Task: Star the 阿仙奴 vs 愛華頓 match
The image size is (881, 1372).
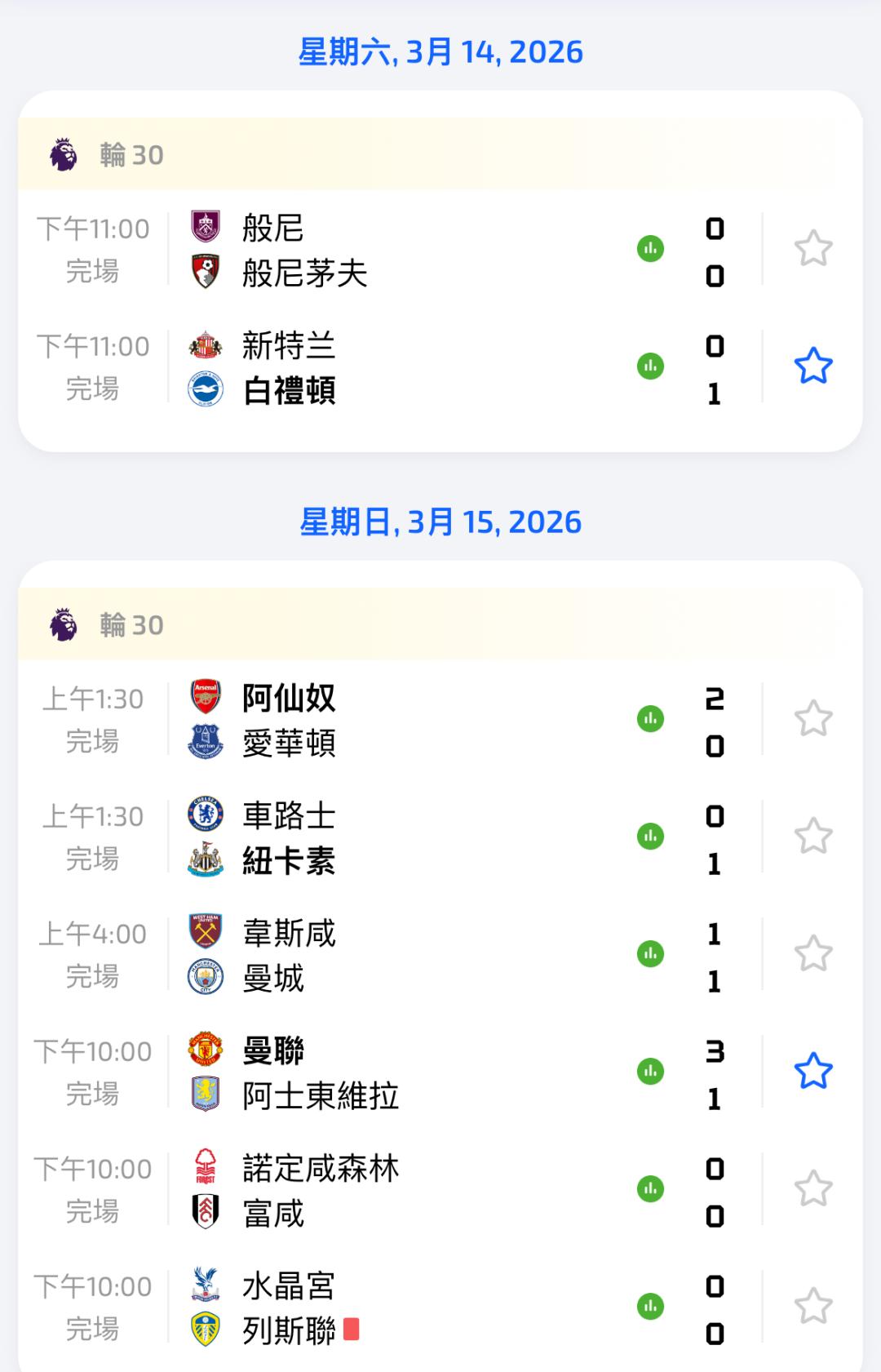Action: 812,719
